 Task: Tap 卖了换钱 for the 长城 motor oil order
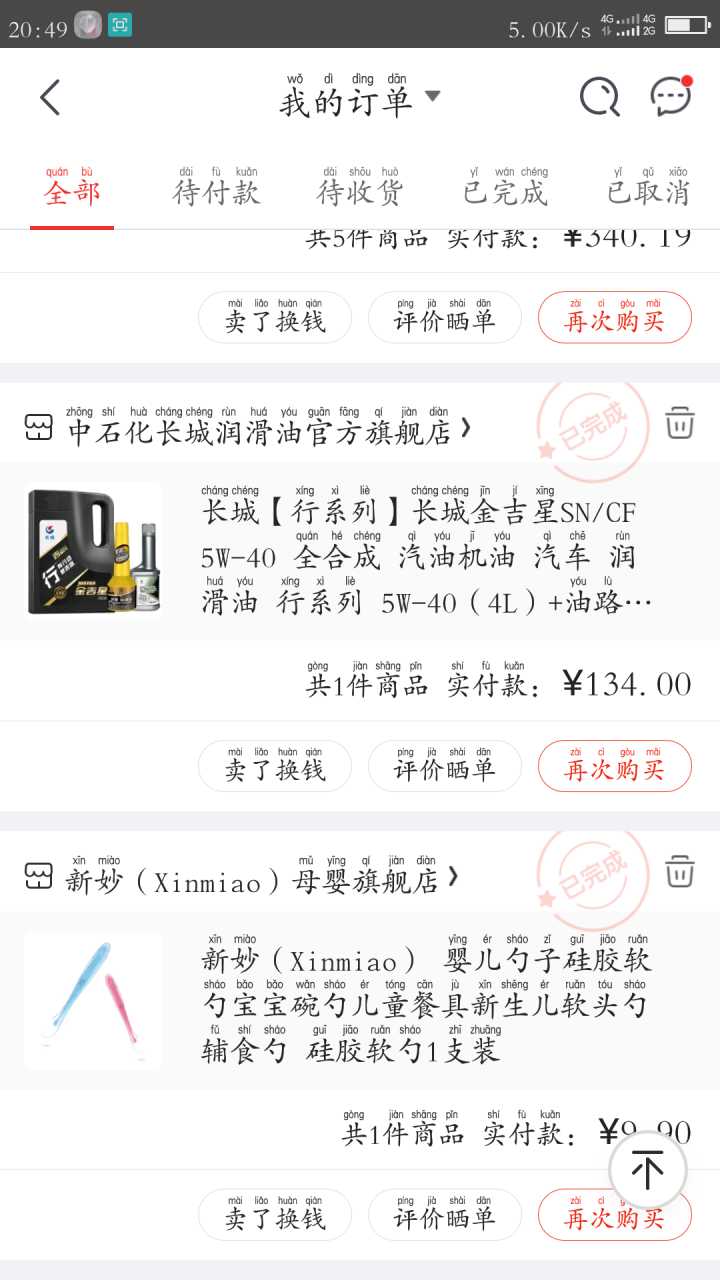275,767
